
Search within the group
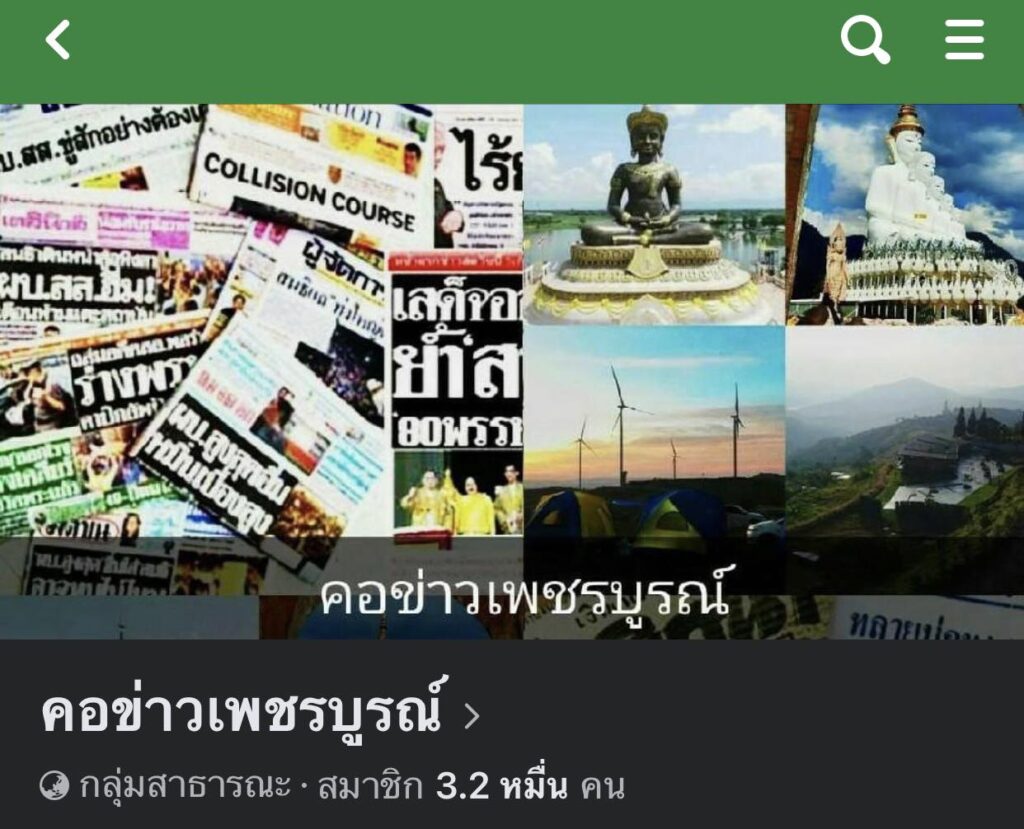(864, 41)
